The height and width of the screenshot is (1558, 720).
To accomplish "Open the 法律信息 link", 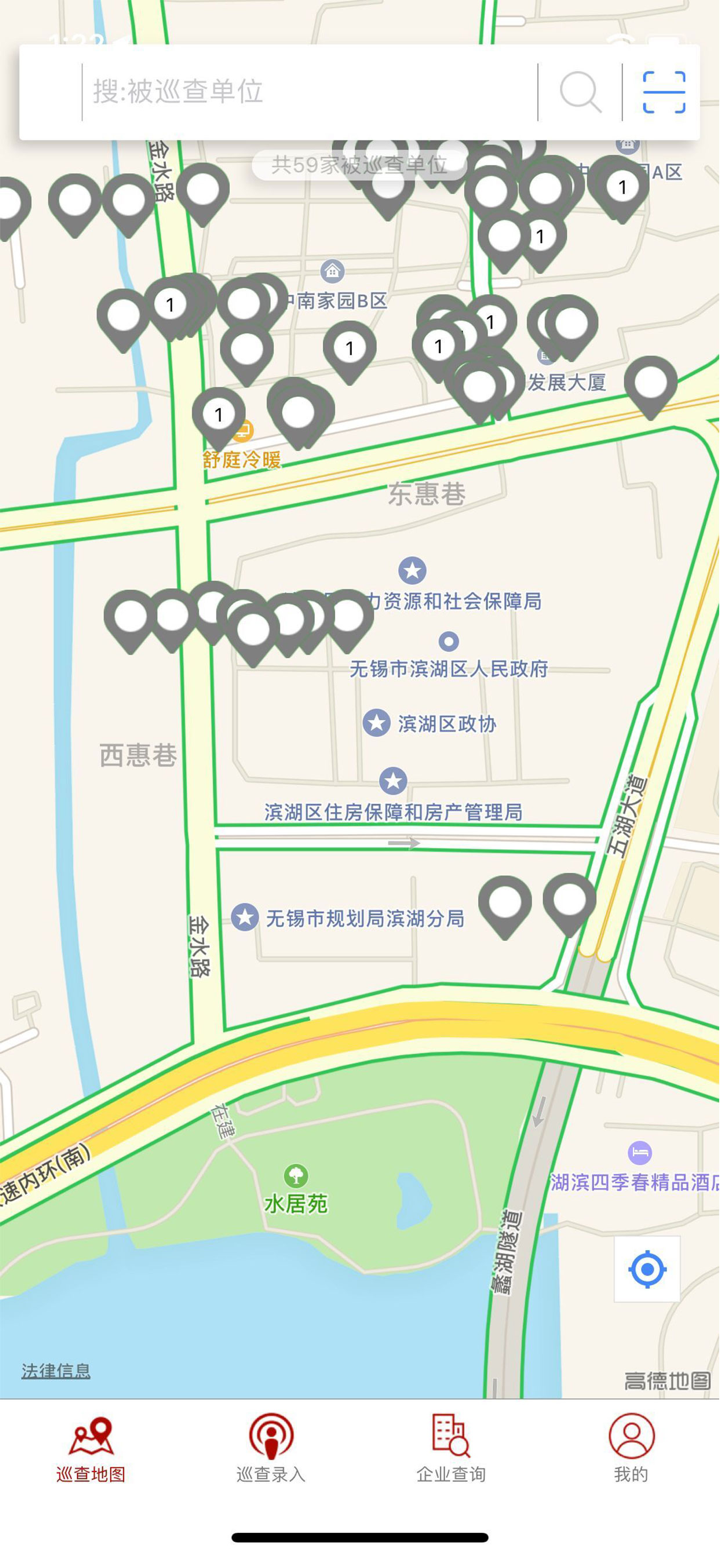I will (54, 1371).
